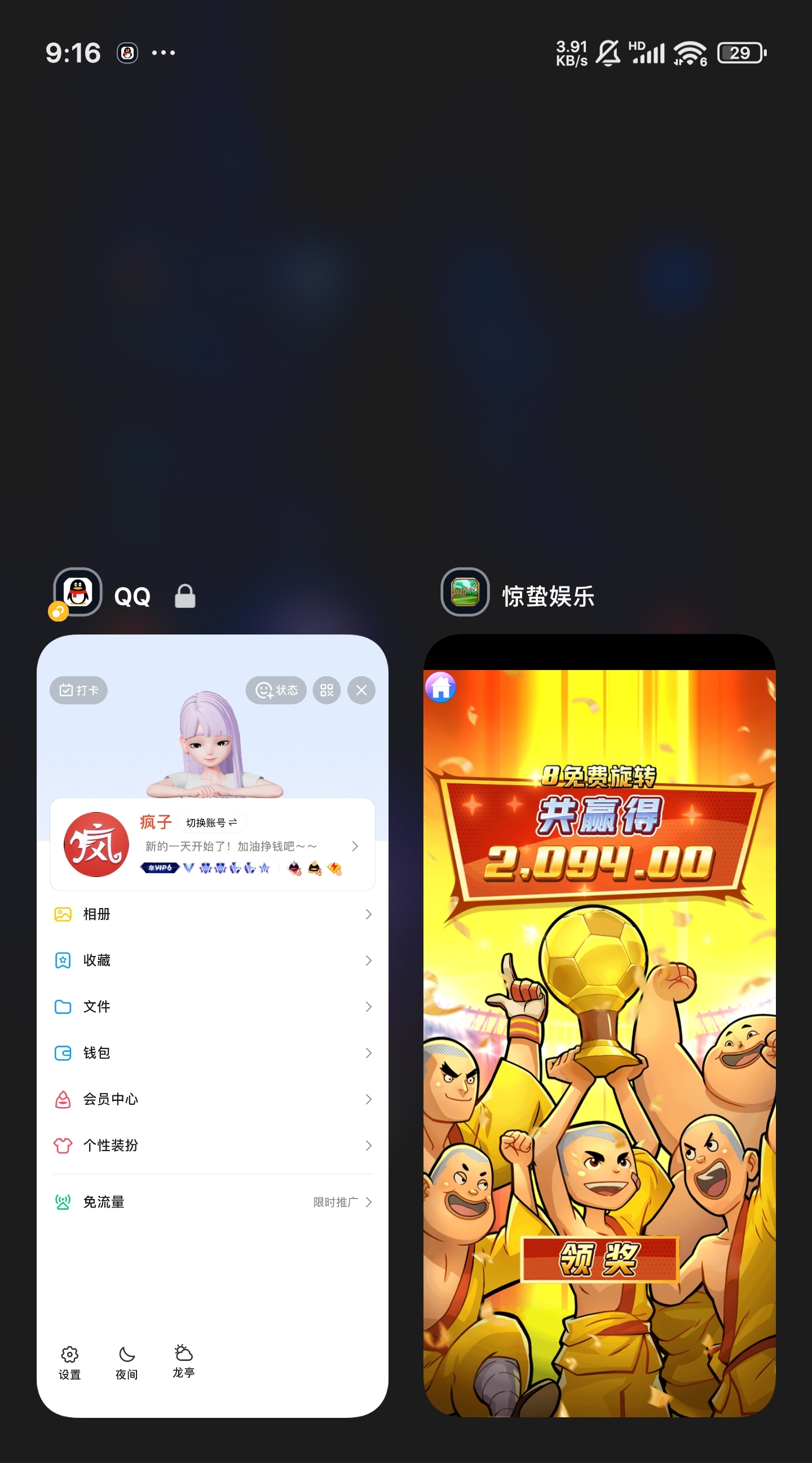This screenshot has width=812, height=1463.
Task: Tap the QQ app icon above its card
Action: [x=78, y=592]
